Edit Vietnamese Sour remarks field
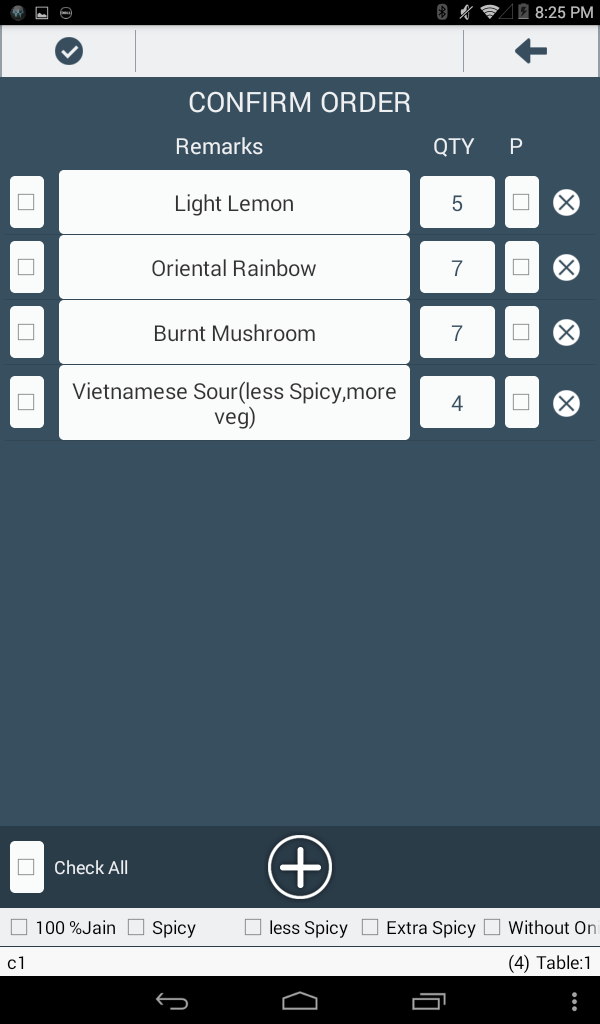Viewport: 600px width, 1024px height. 234,403
